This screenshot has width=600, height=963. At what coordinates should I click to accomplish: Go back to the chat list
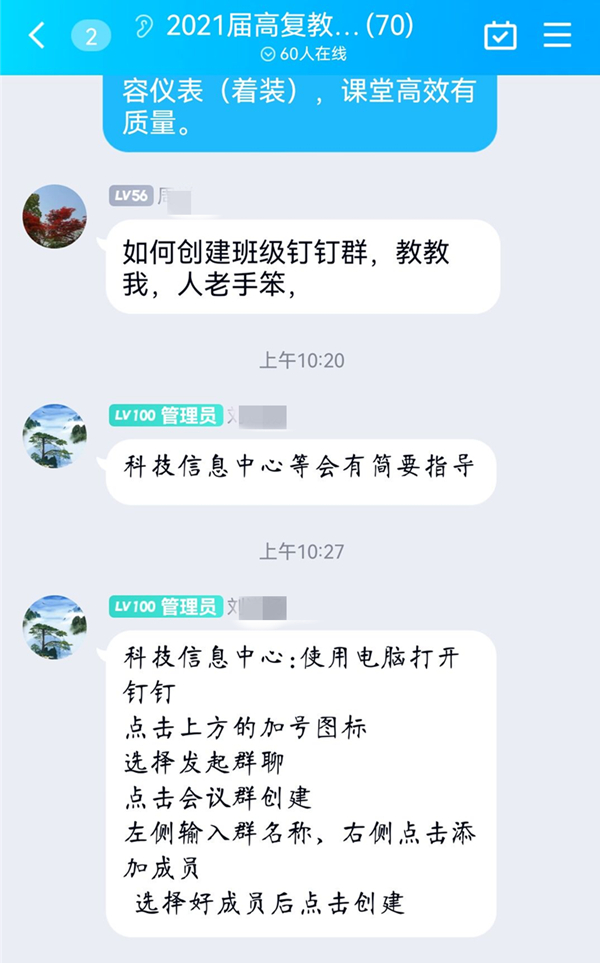(x=37, y=36)
